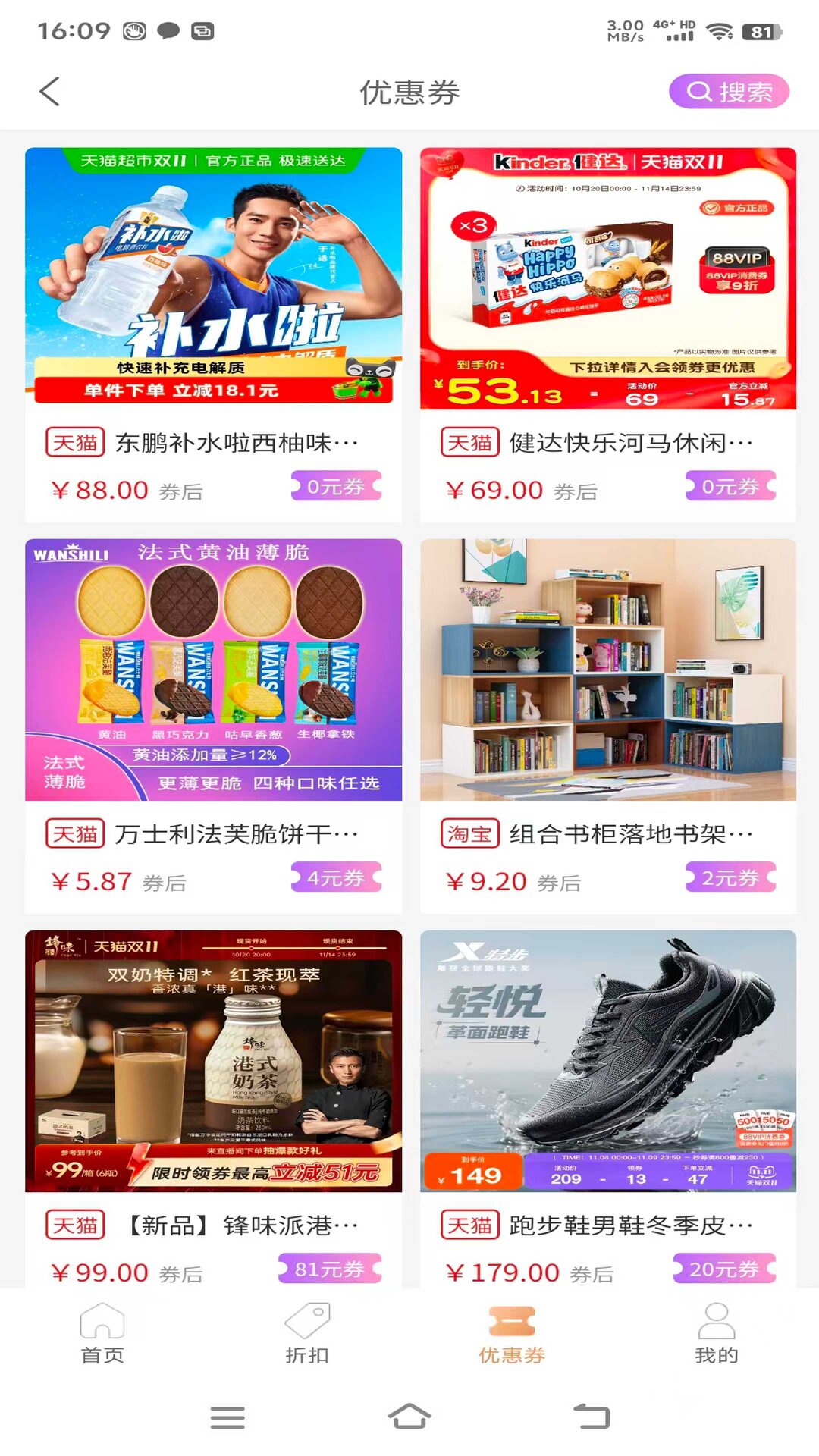View the 锋味派港式奶茶 product card
Viewport: 819px width, 1456px height.
213,1060
